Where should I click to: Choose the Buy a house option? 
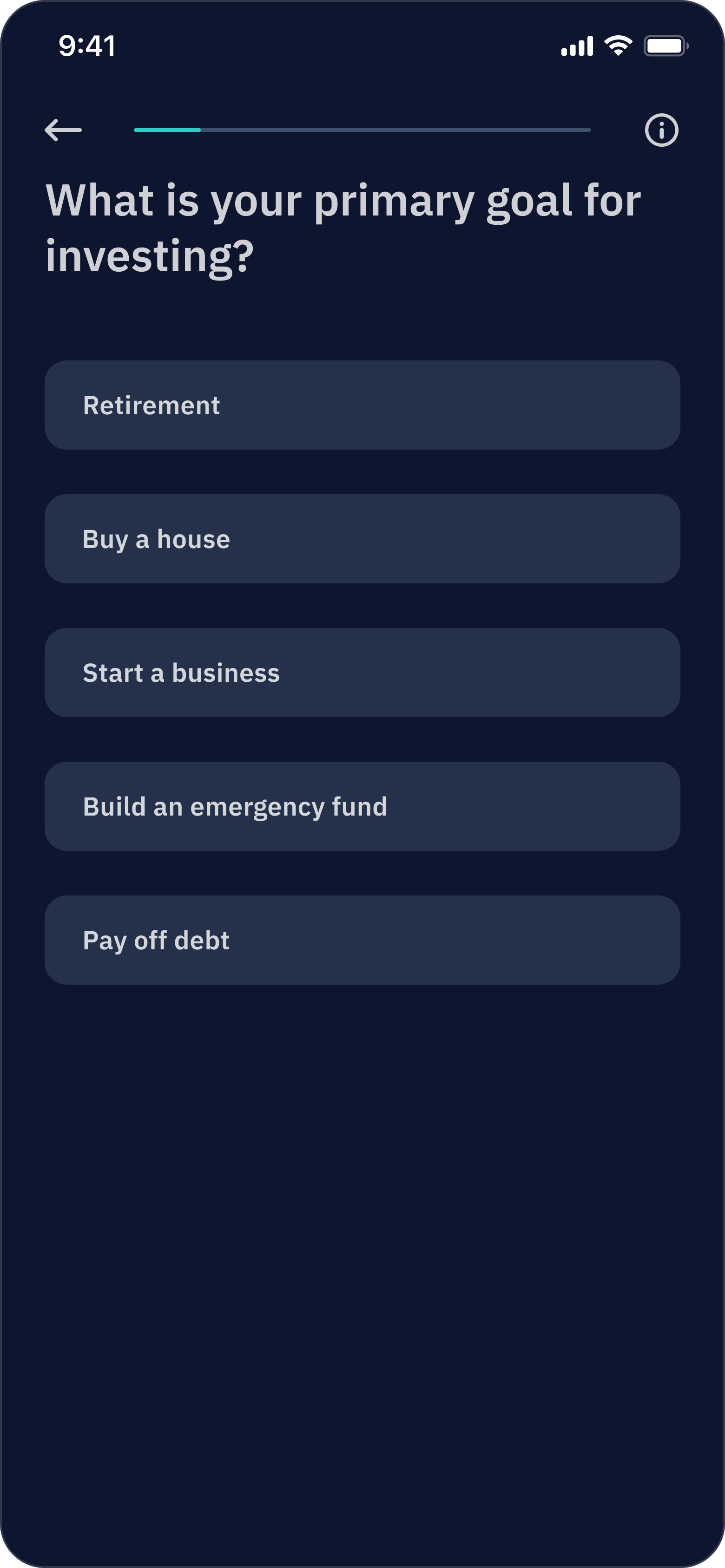coord(362,539)
